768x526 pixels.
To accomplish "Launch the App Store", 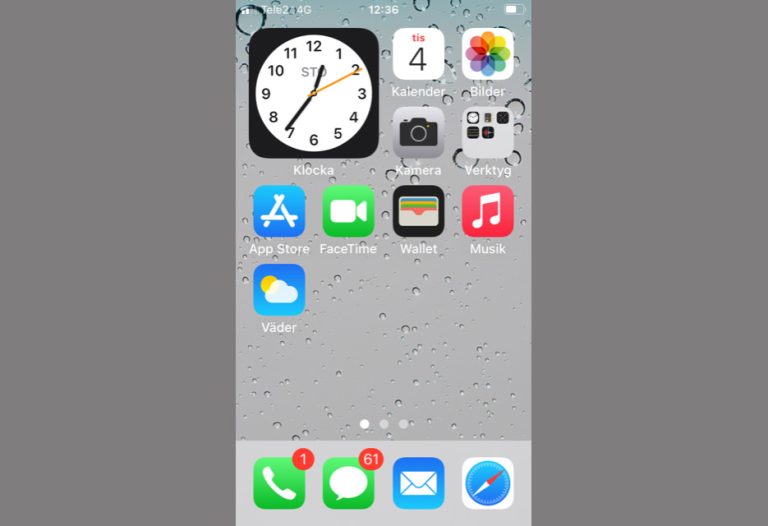I will [279, 211].
